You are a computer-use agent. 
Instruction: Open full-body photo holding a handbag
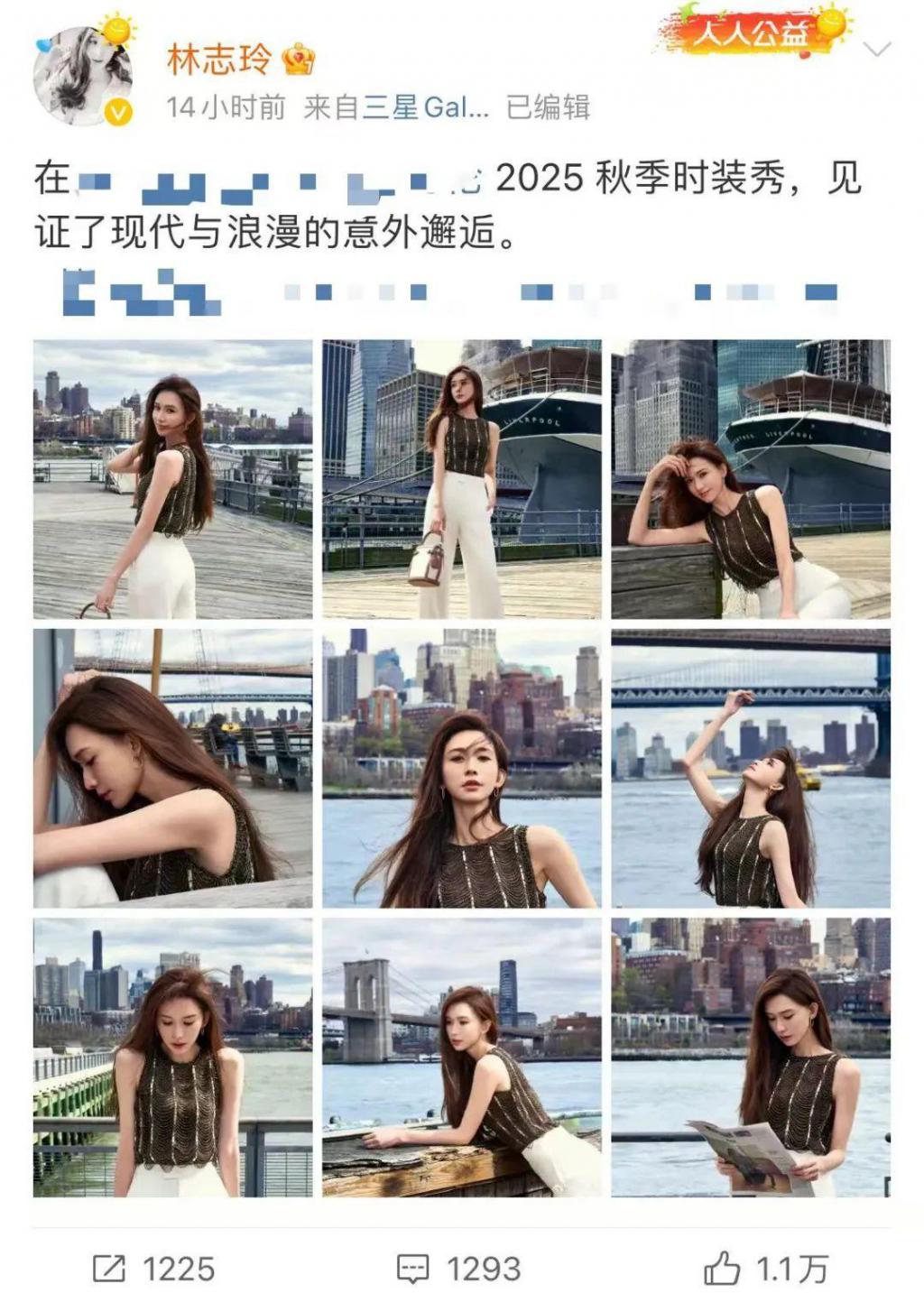point(461,479)
